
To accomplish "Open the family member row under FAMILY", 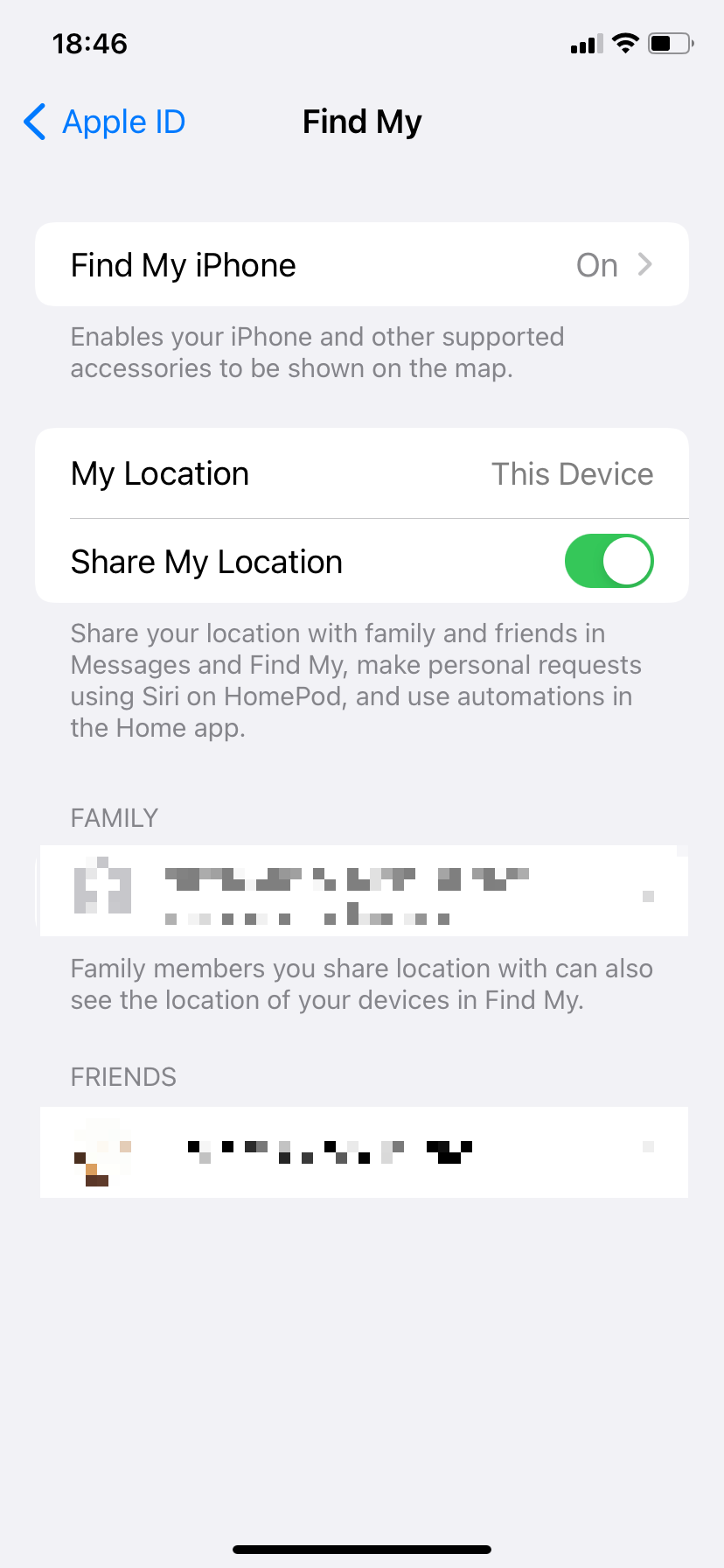I will [361, 891].
